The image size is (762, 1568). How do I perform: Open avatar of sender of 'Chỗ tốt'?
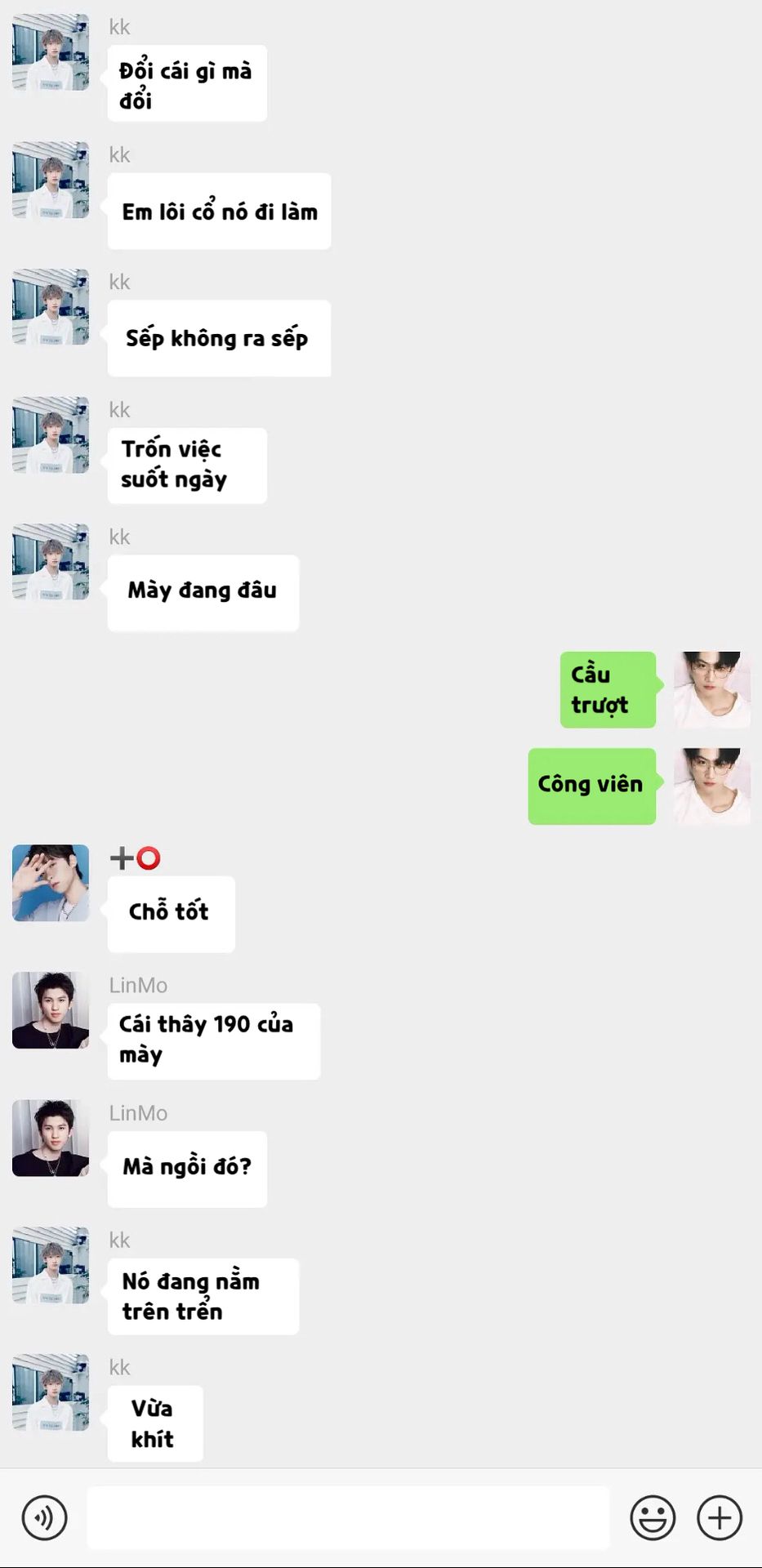tap(51, 883)
